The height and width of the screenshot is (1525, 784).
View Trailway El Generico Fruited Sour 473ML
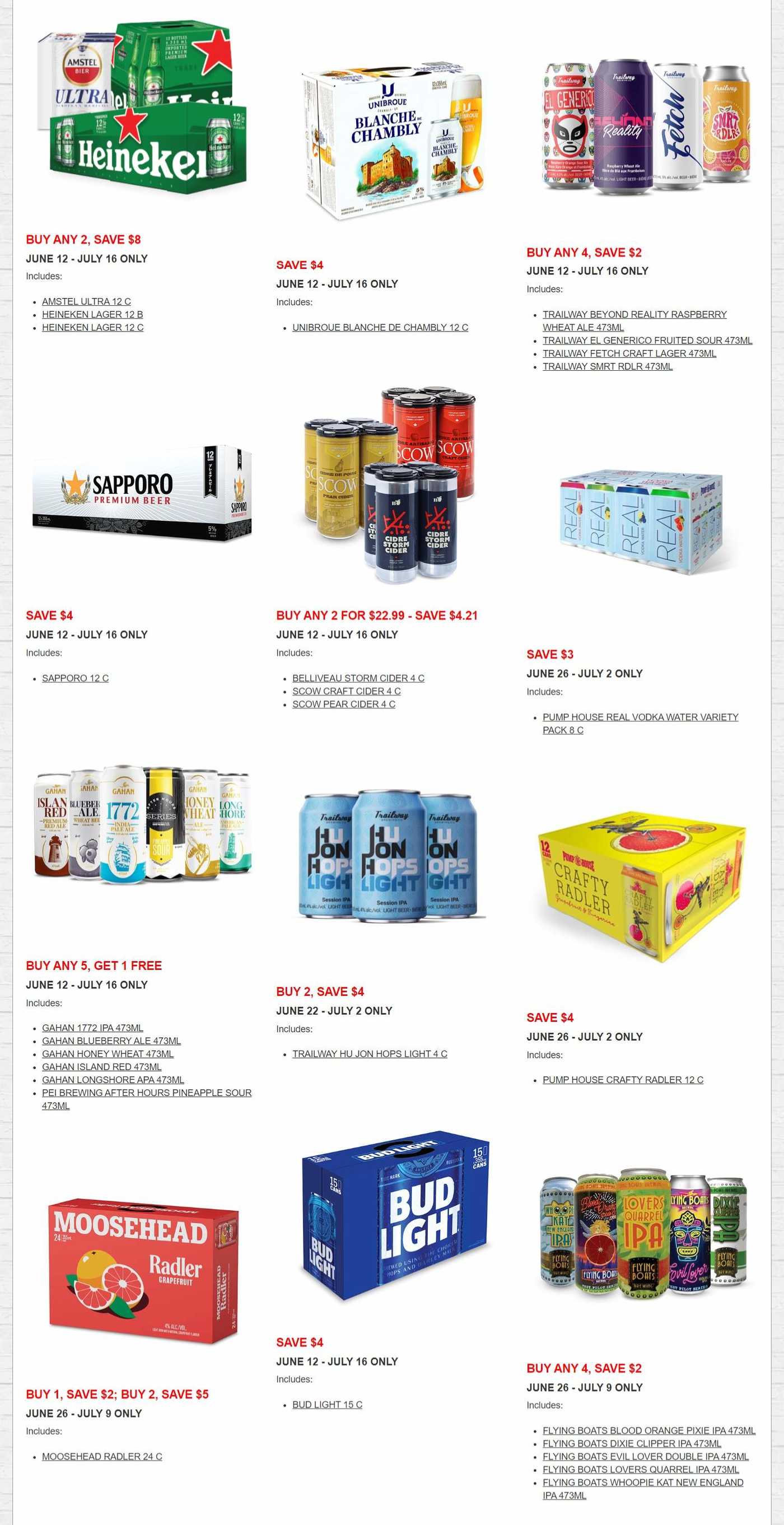click(647, 341)
